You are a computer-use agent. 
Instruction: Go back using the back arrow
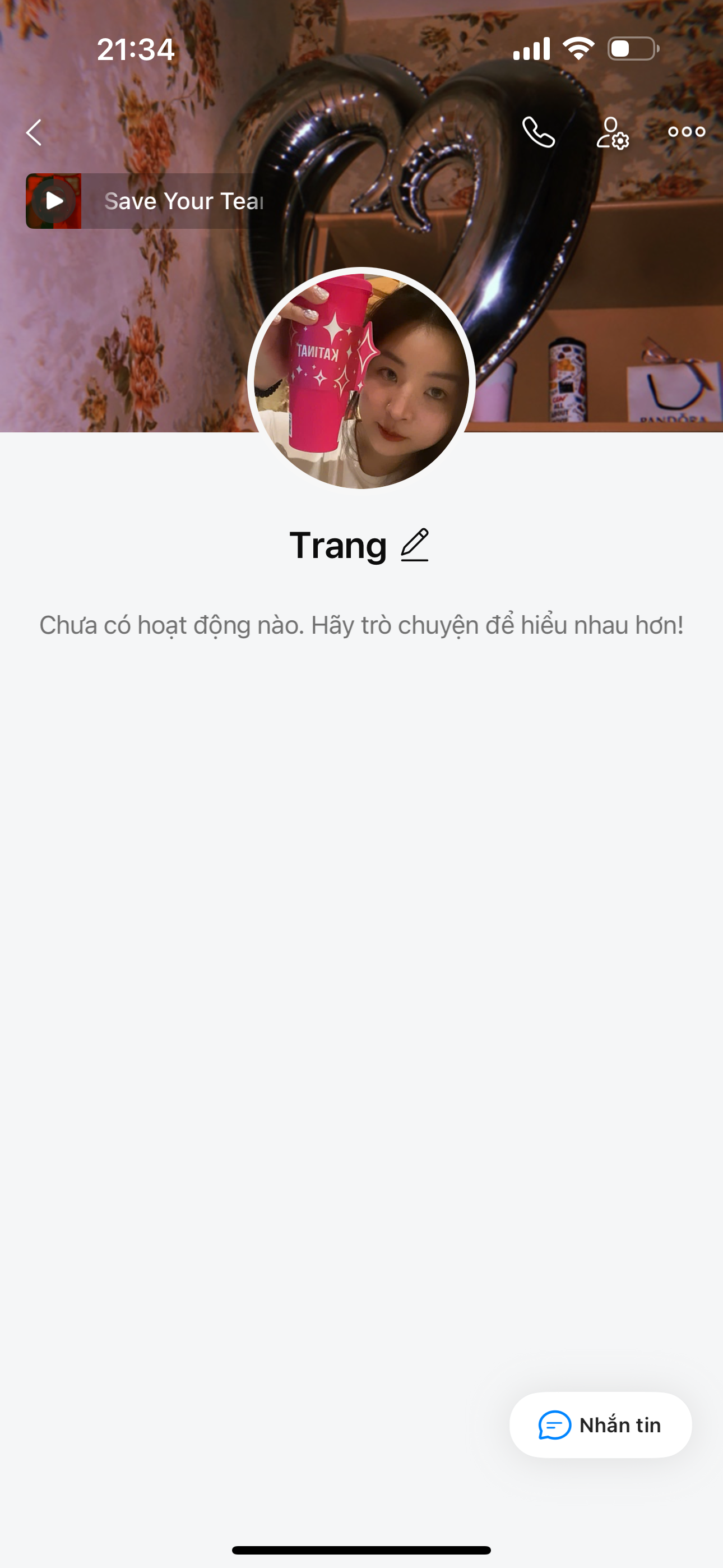coord(34,132)
